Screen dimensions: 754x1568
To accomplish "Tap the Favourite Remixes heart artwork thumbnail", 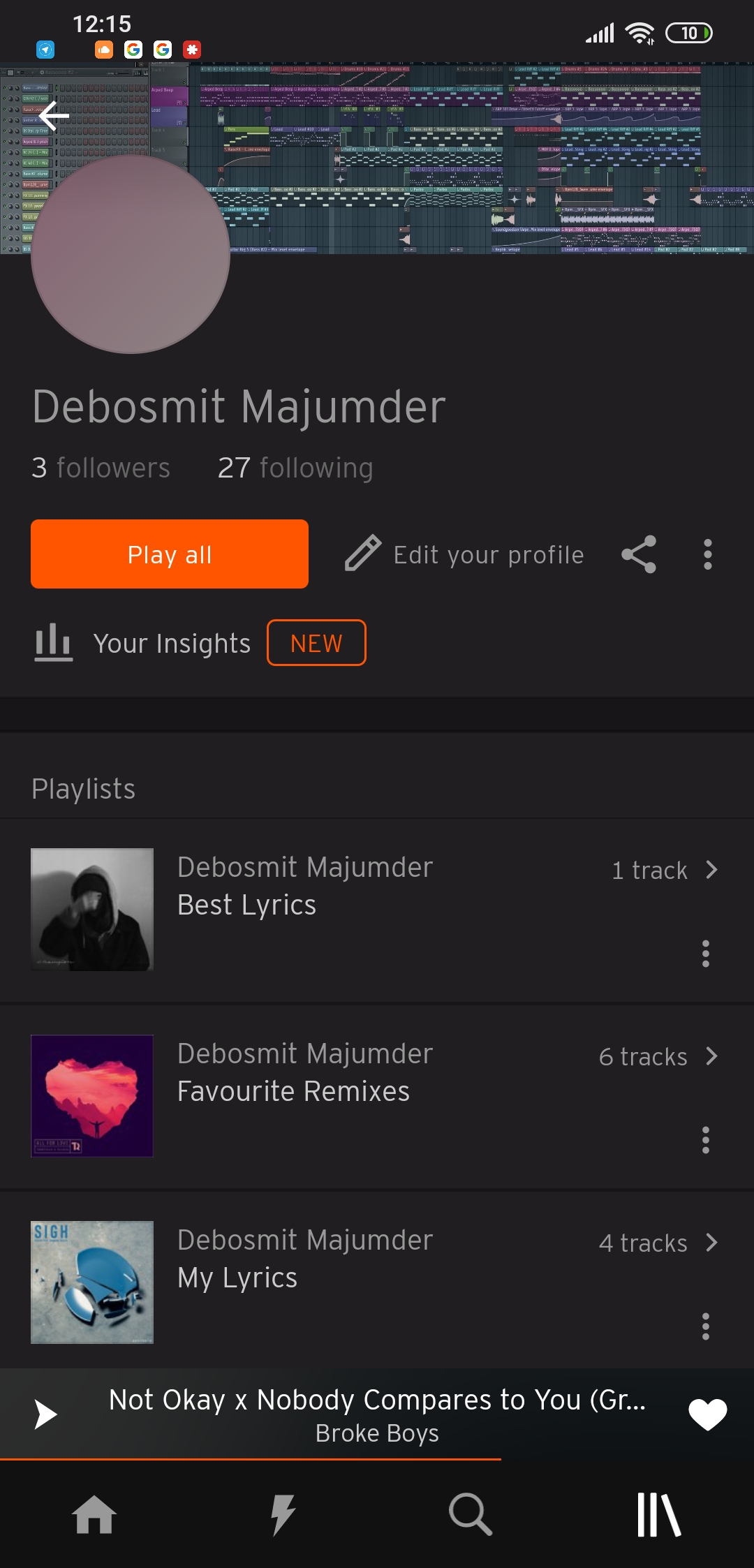I will [x=91, y=1096].
